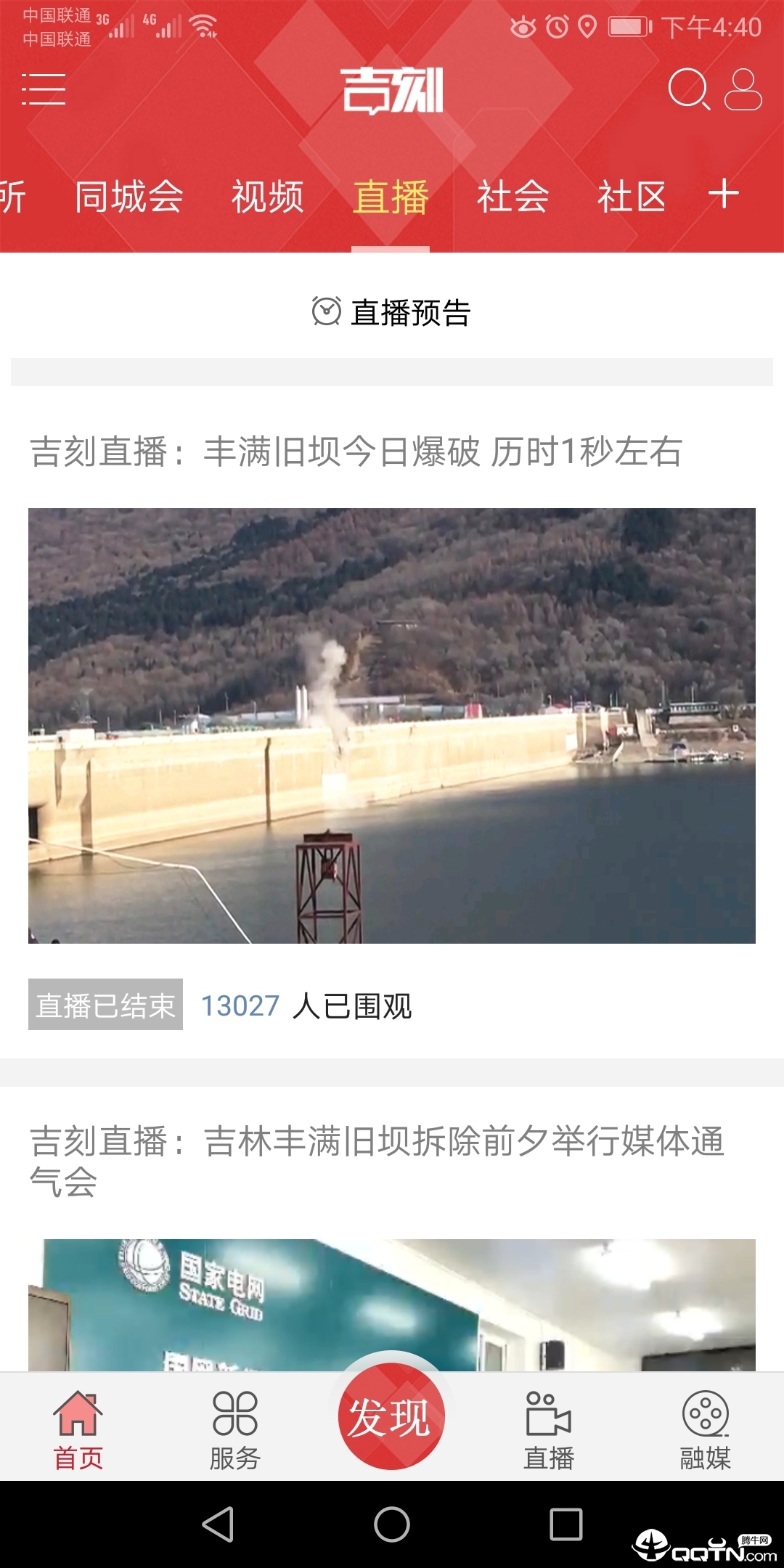Tap the red 发现 button
The height and width of the screenshot is (1568, 784).
click(x=391, y=1416)
